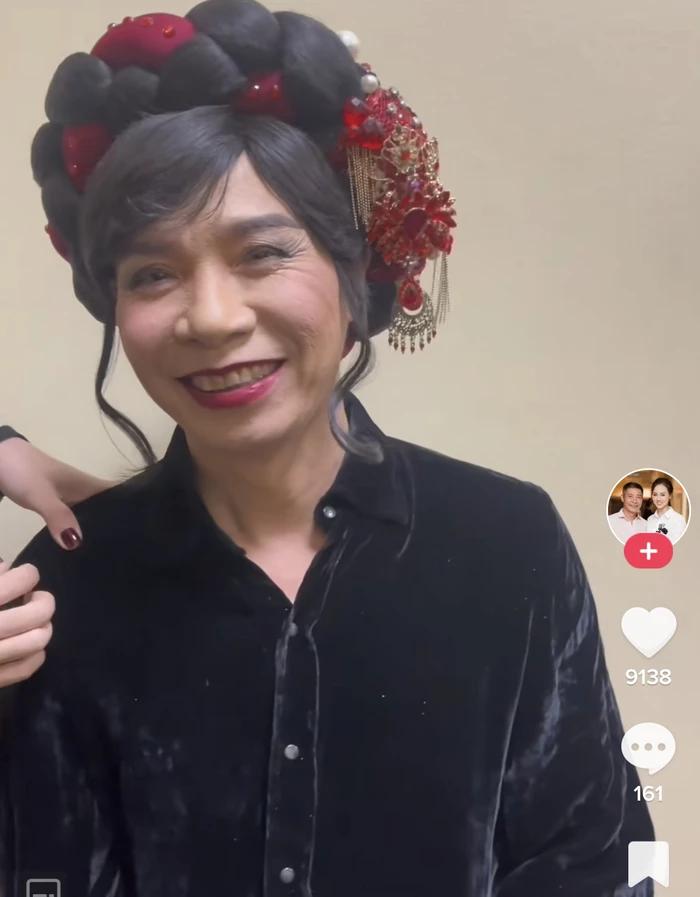Follow the creator with the red plus button

click(648, 551)
